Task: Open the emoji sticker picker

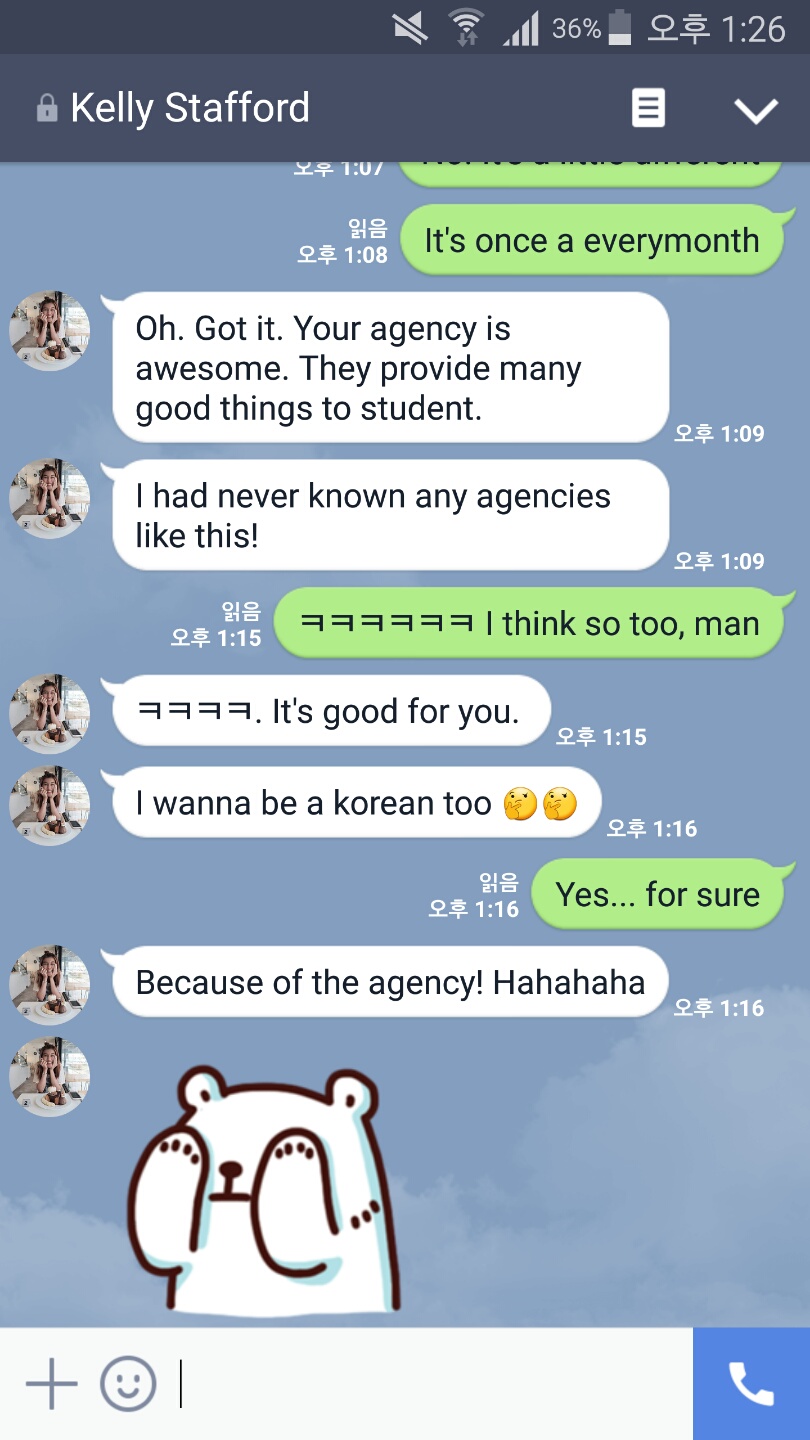Action: pos(128,1384)
